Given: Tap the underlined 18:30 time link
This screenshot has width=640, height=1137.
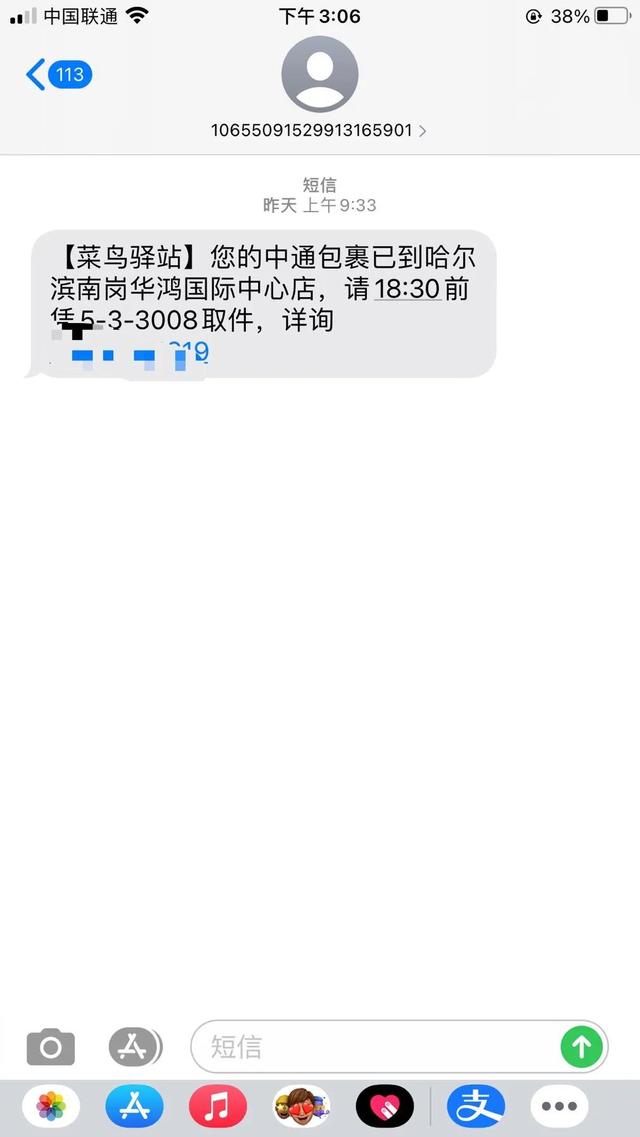Looking at the screenshot, I should 407,291.
